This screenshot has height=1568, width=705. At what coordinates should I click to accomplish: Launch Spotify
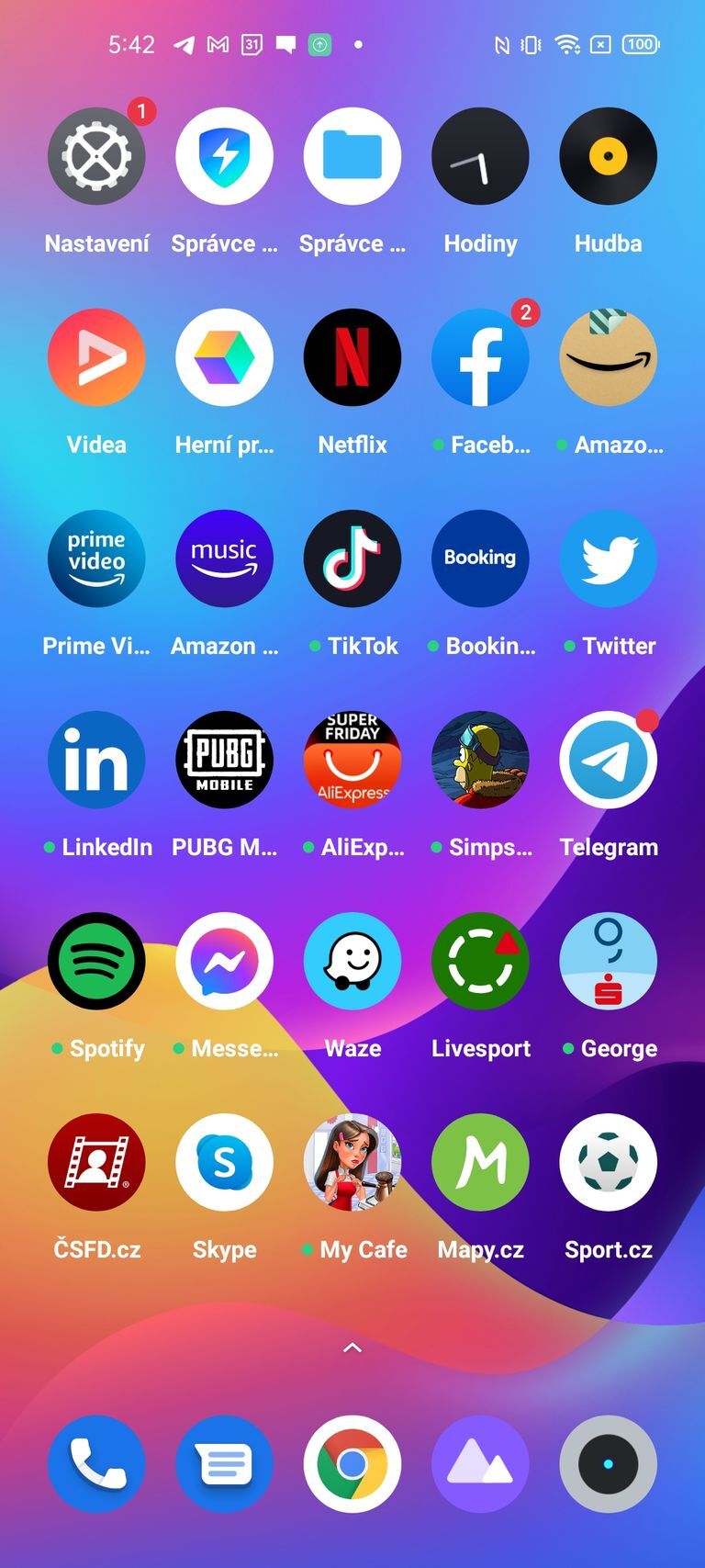pos(96,961)
